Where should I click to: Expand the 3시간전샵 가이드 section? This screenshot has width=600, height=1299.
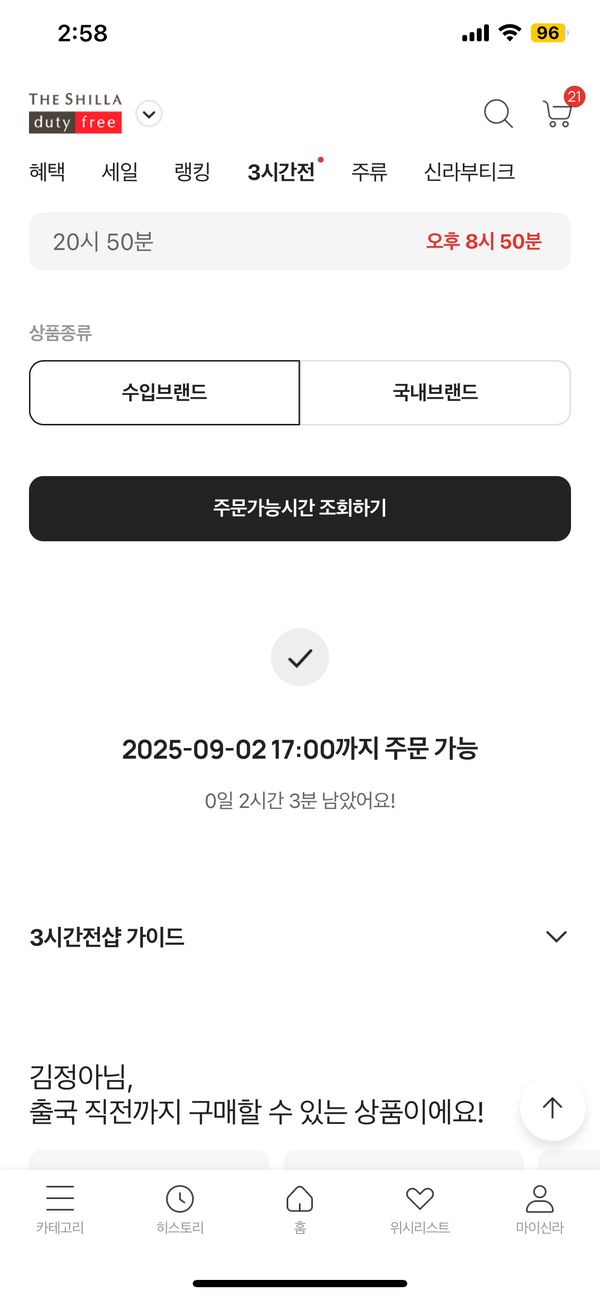click(x=556, y=937)
